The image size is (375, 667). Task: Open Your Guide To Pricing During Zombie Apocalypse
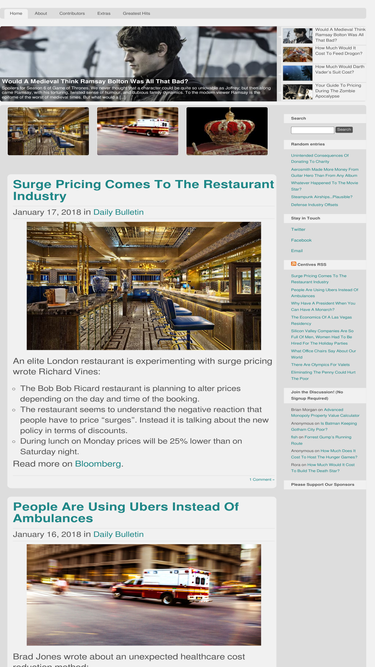[x=338, y=91]
